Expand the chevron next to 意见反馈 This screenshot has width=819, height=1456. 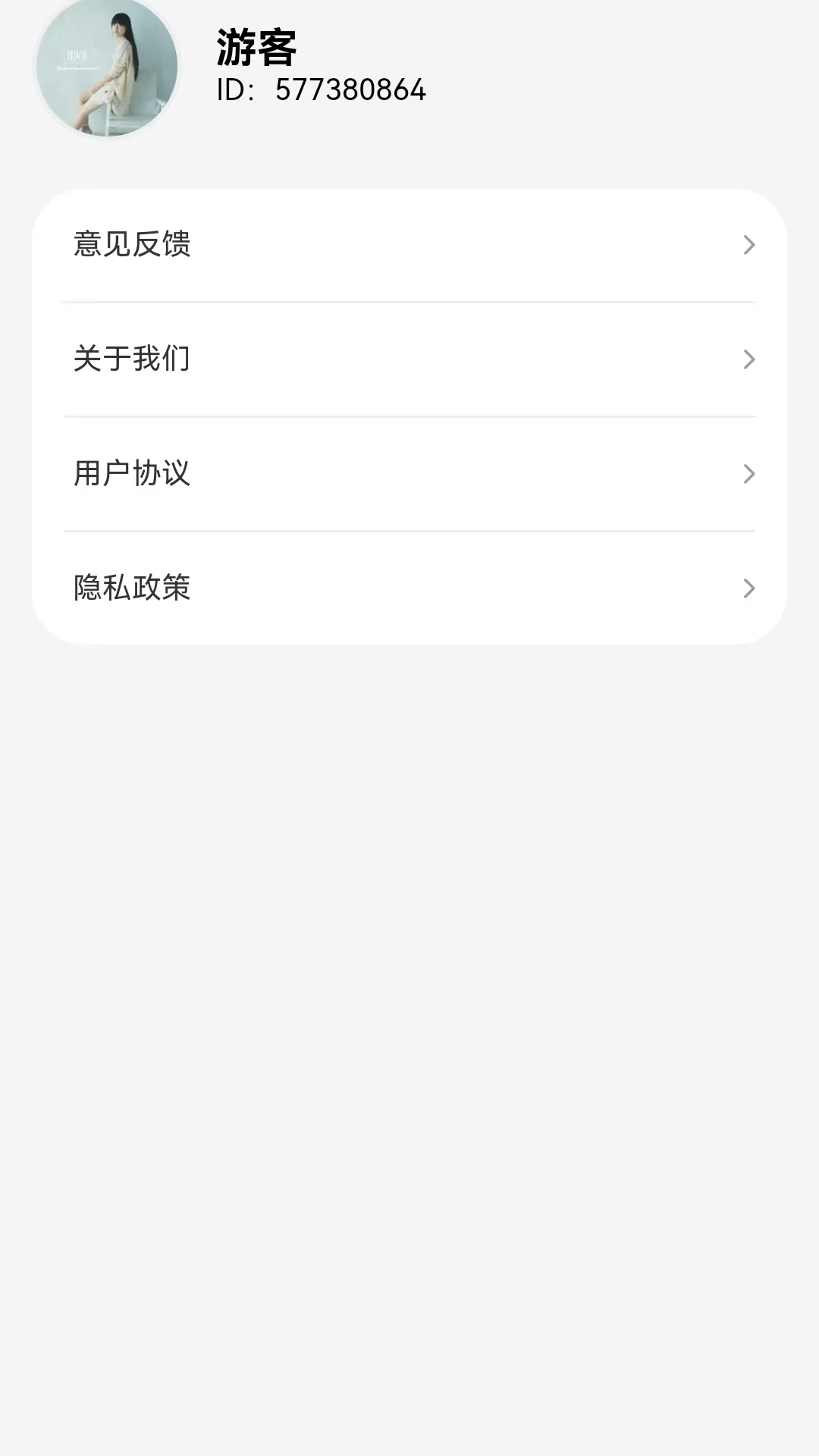pyautogui.click(x=749, y=244)
